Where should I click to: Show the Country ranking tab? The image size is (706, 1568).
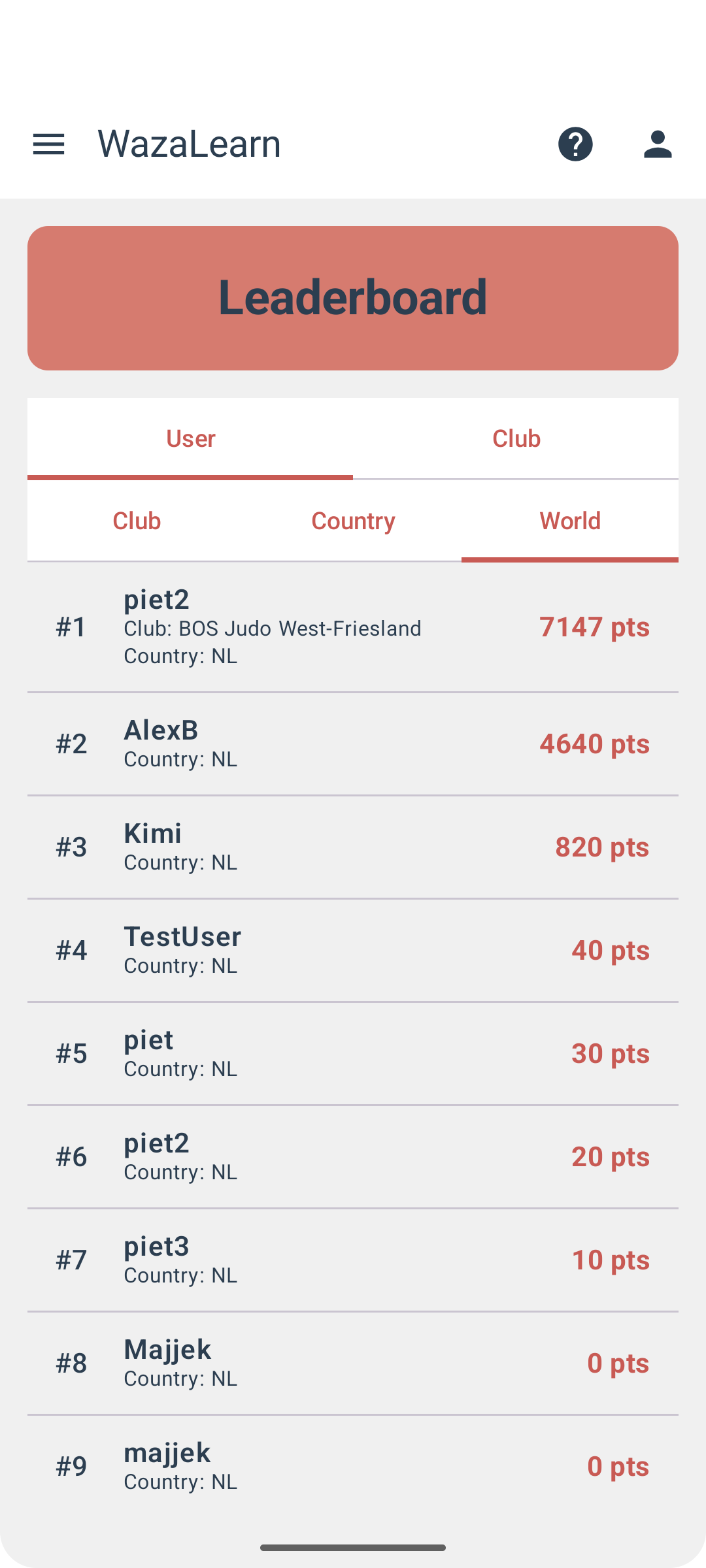pyautogui.click(x=353, y=521)
